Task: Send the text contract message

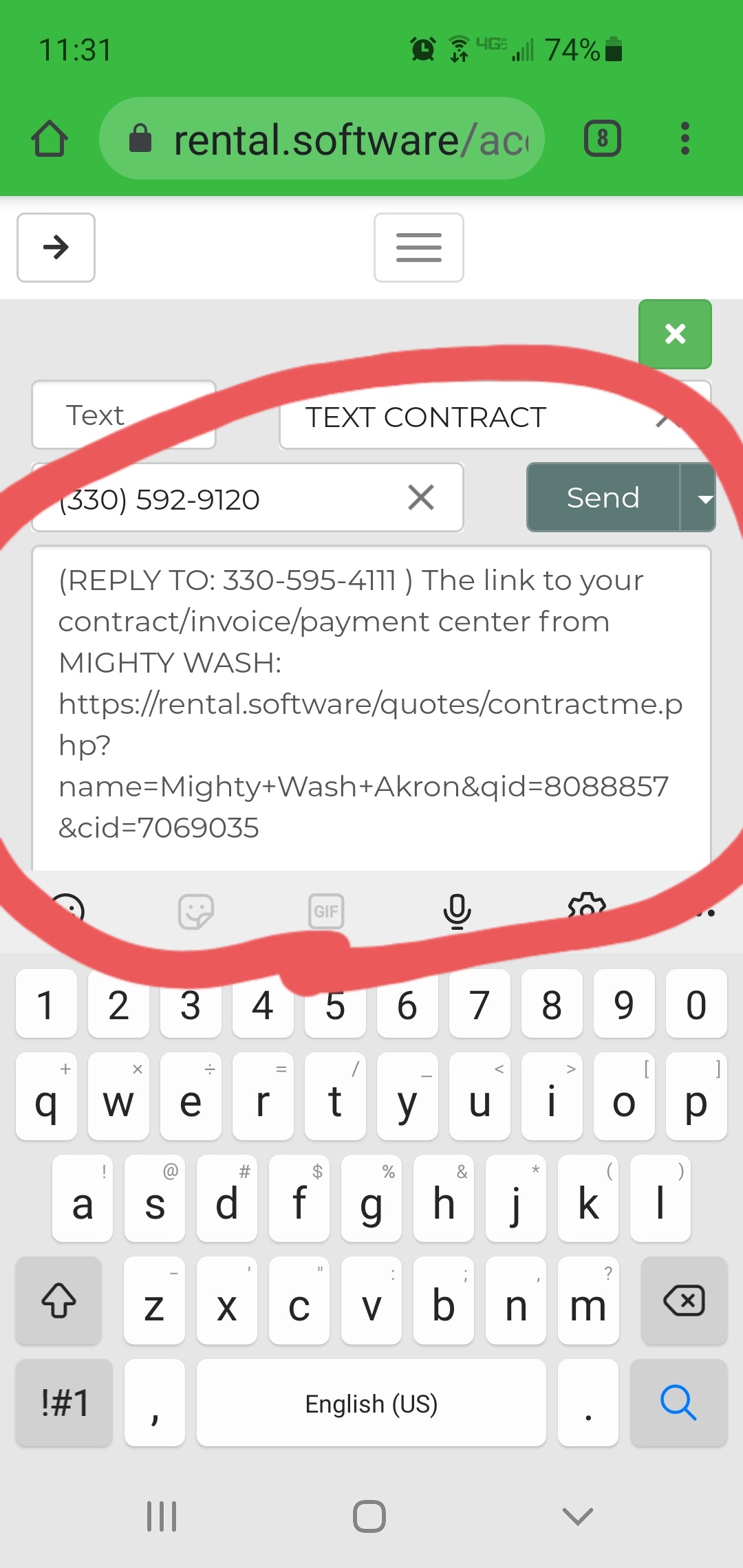Action: click(x=603, y=497)
